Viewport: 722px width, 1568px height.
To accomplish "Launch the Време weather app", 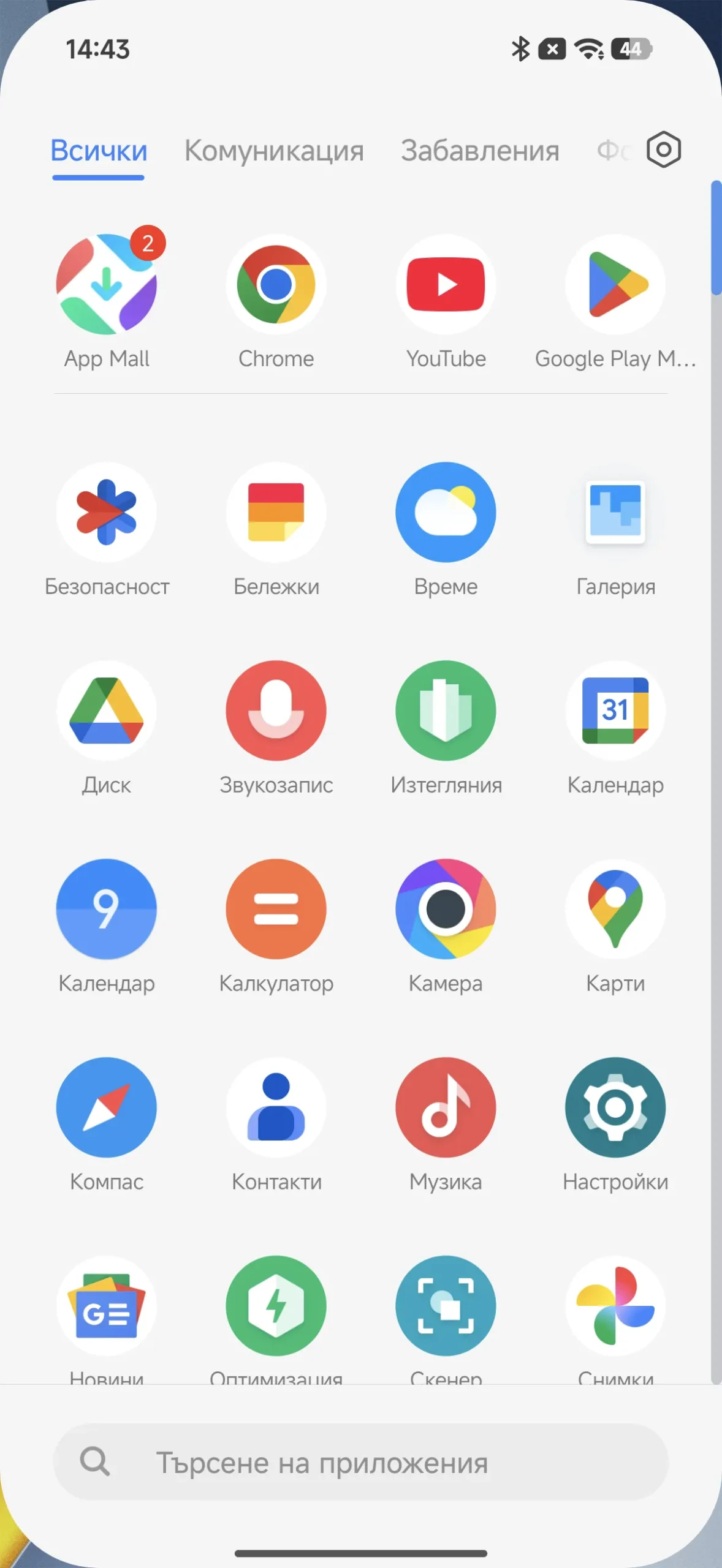I will pyautogui.click(x=446, y=512).
